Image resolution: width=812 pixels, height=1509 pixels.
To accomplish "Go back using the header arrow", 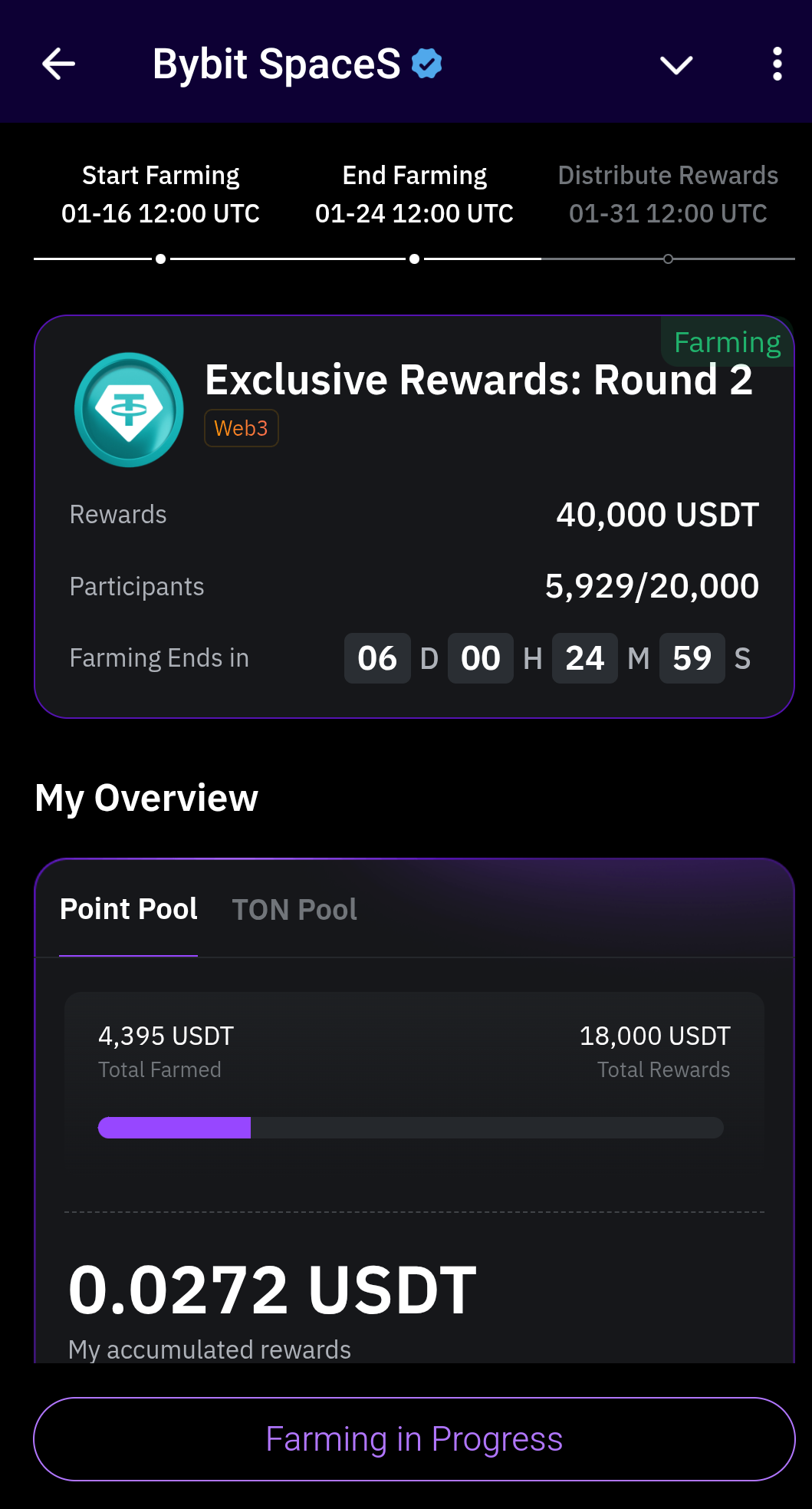I will 58,64.
